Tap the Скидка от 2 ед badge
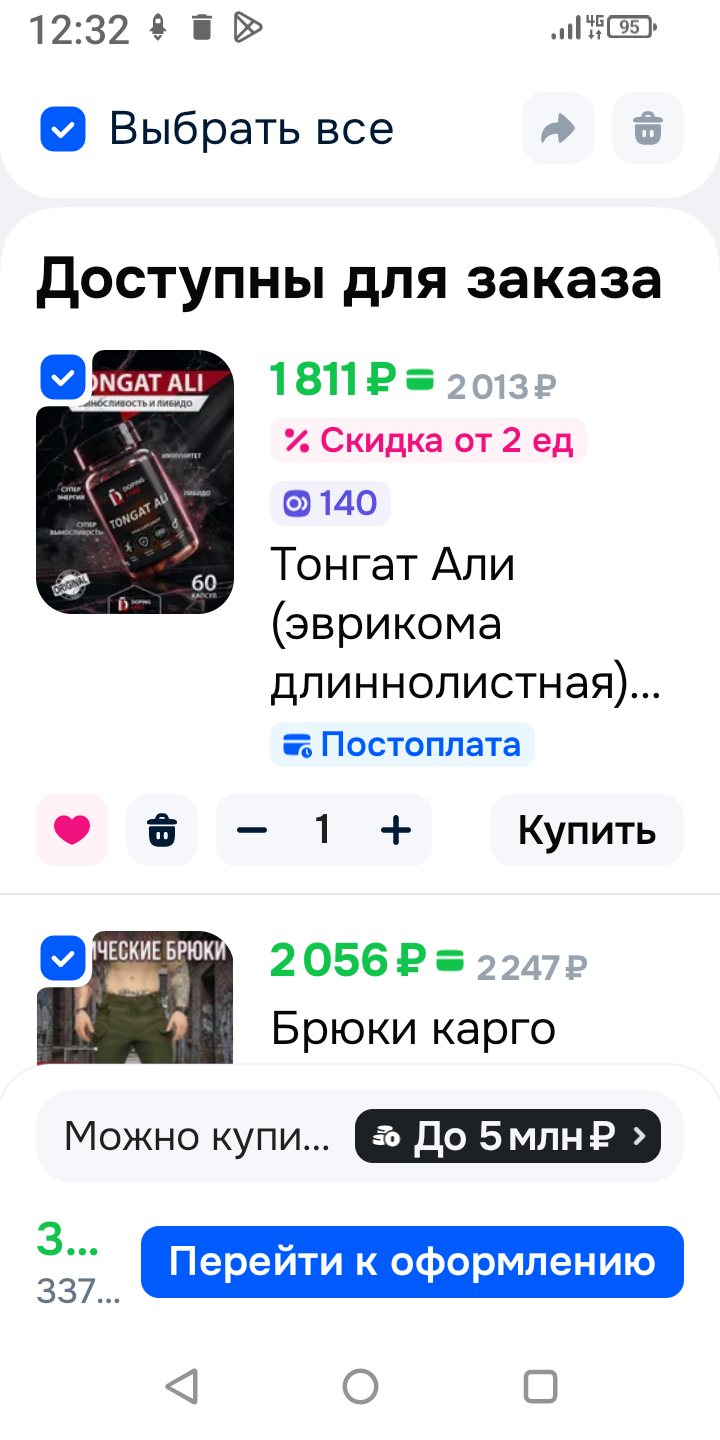Screen dimensions: 720x1440 (428, 441)
